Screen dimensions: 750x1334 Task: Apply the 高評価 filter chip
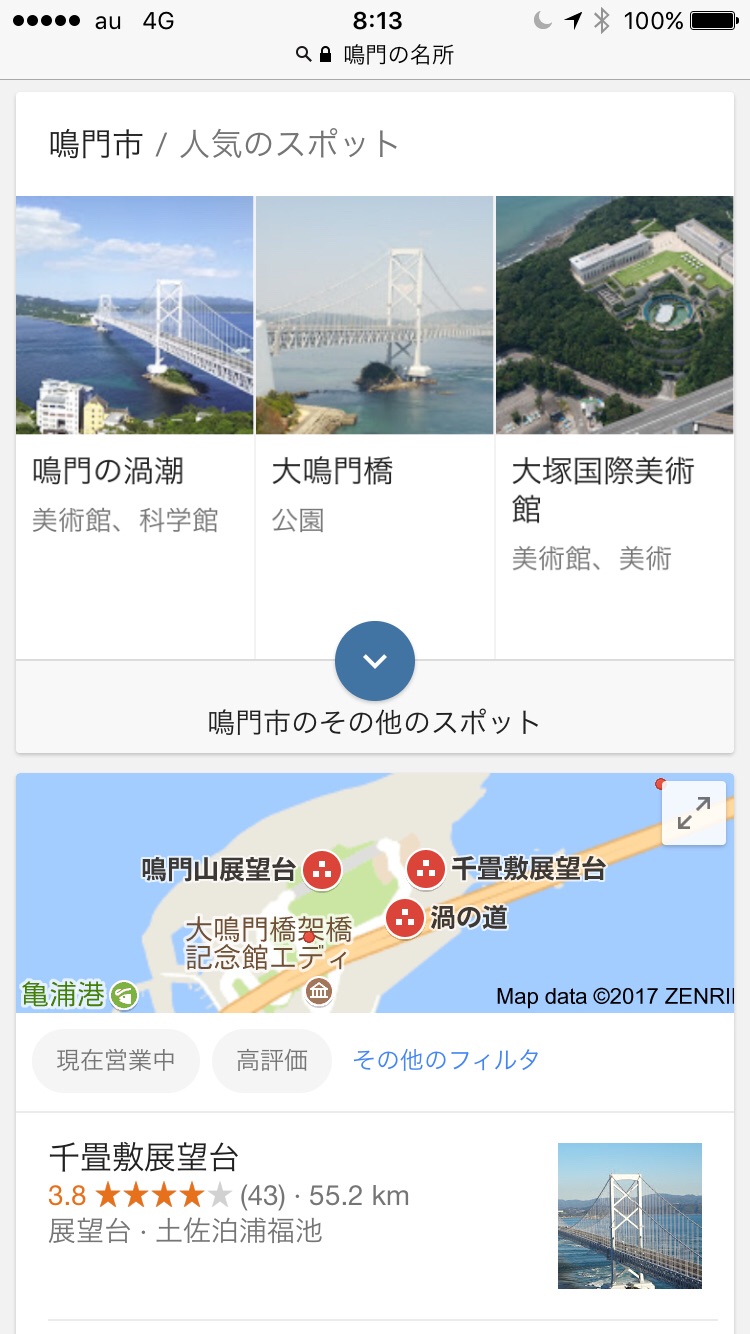pyautogui.click(x=272, y=1061)
